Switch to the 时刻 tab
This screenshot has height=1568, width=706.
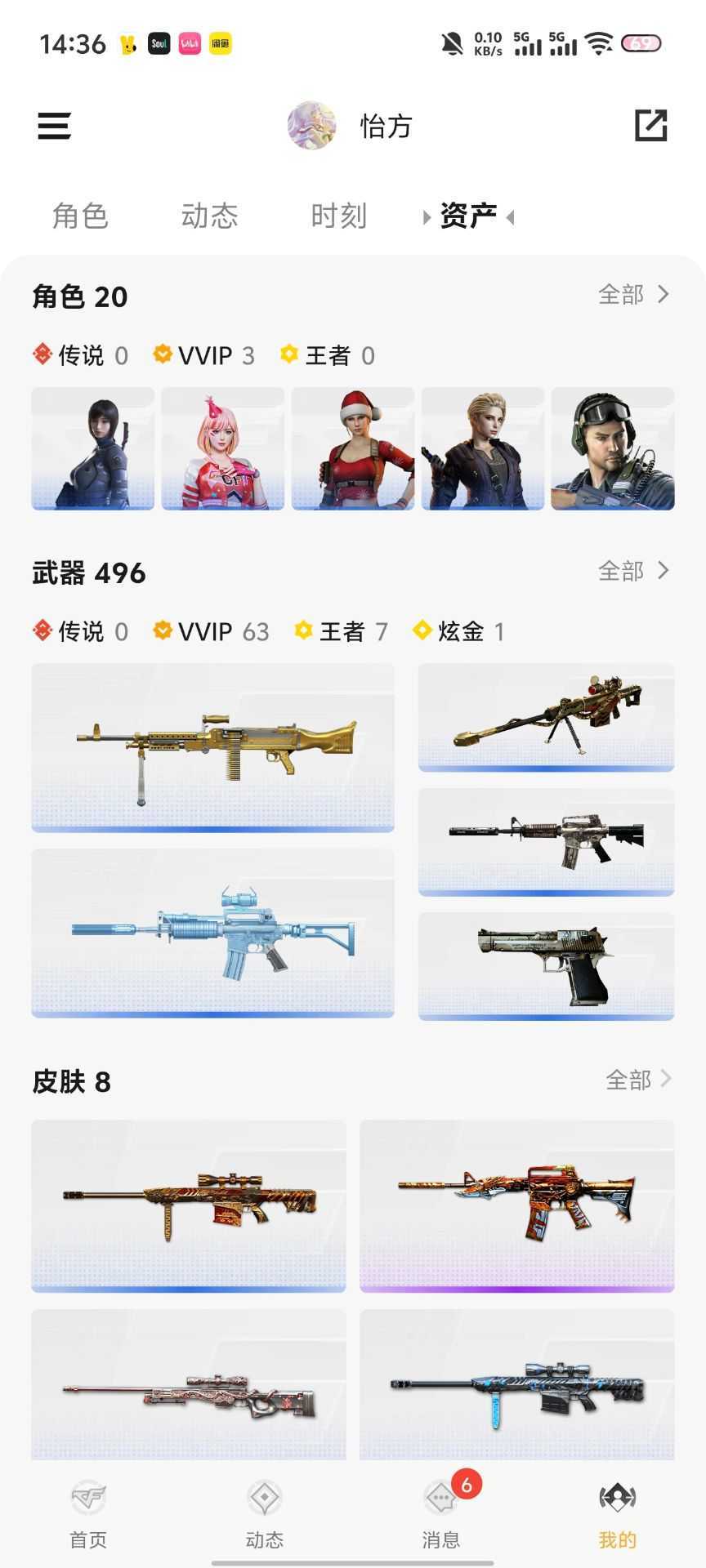pos(337,215)
